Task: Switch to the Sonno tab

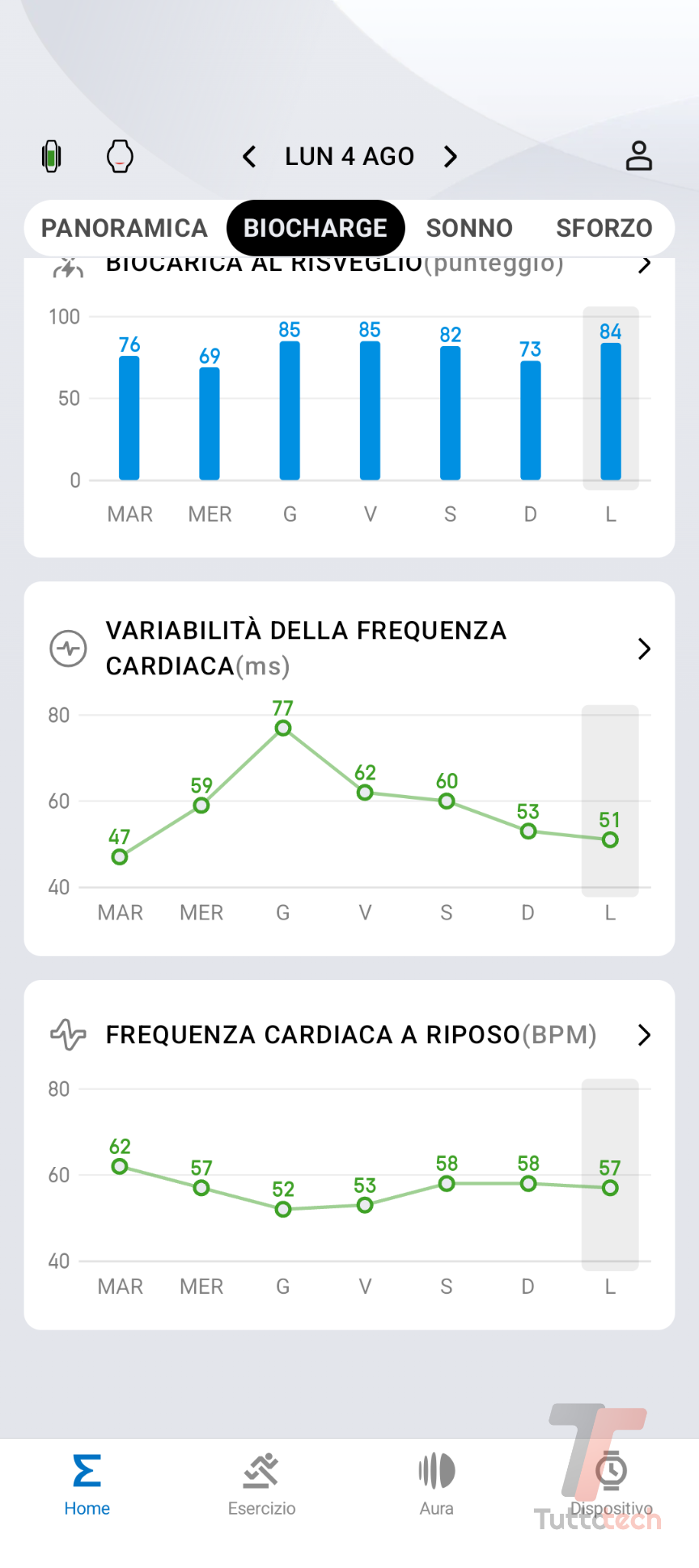Action: [469, 228]
